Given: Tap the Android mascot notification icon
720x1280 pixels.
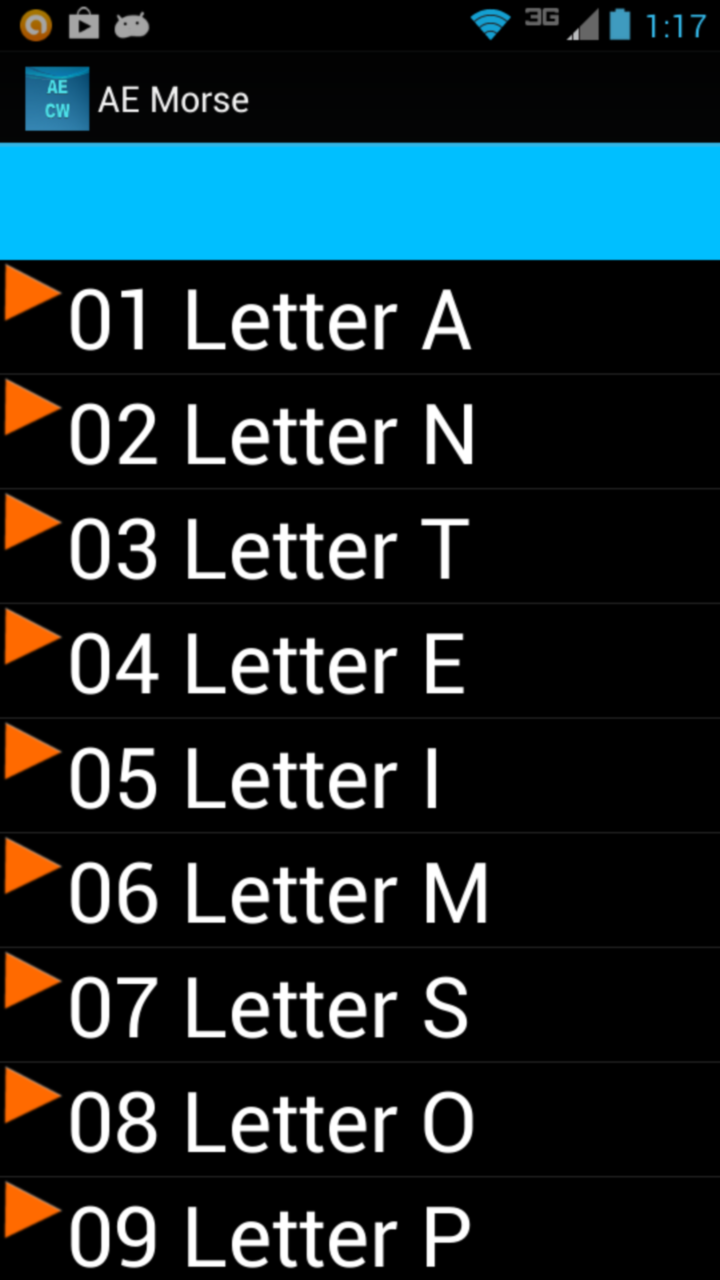Looking at the screenshot, I should [x=131, y=24].
